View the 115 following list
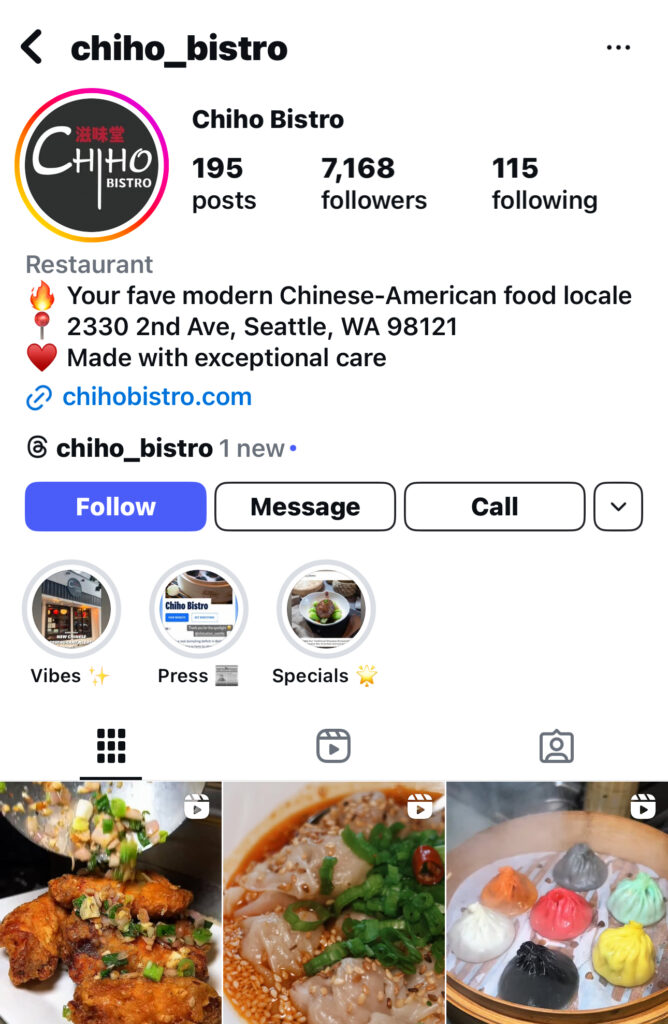This screenshot has height=1024, width=668. point(544,183)
